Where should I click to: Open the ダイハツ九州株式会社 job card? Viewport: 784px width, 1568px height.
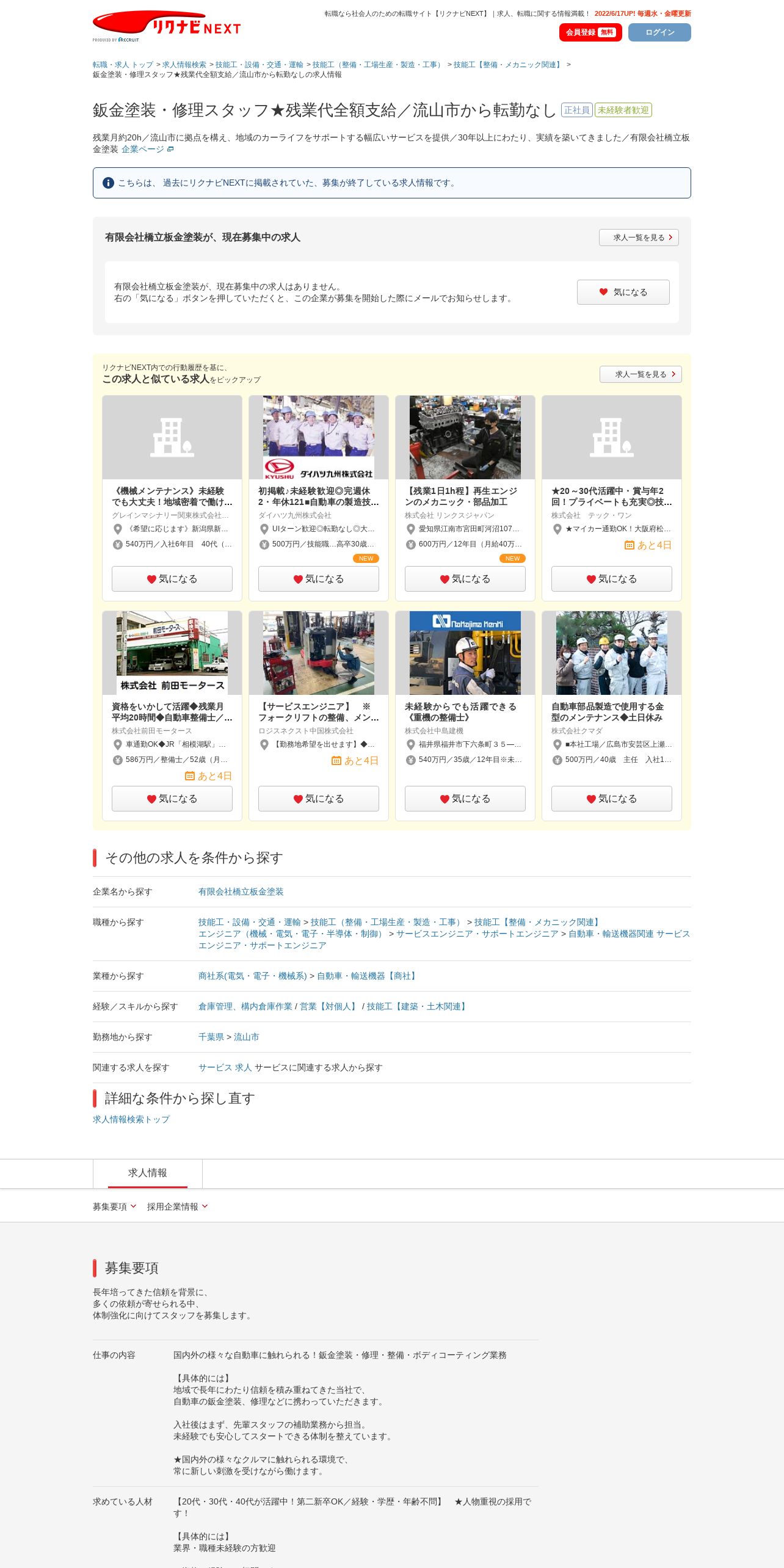click(318, 496)
